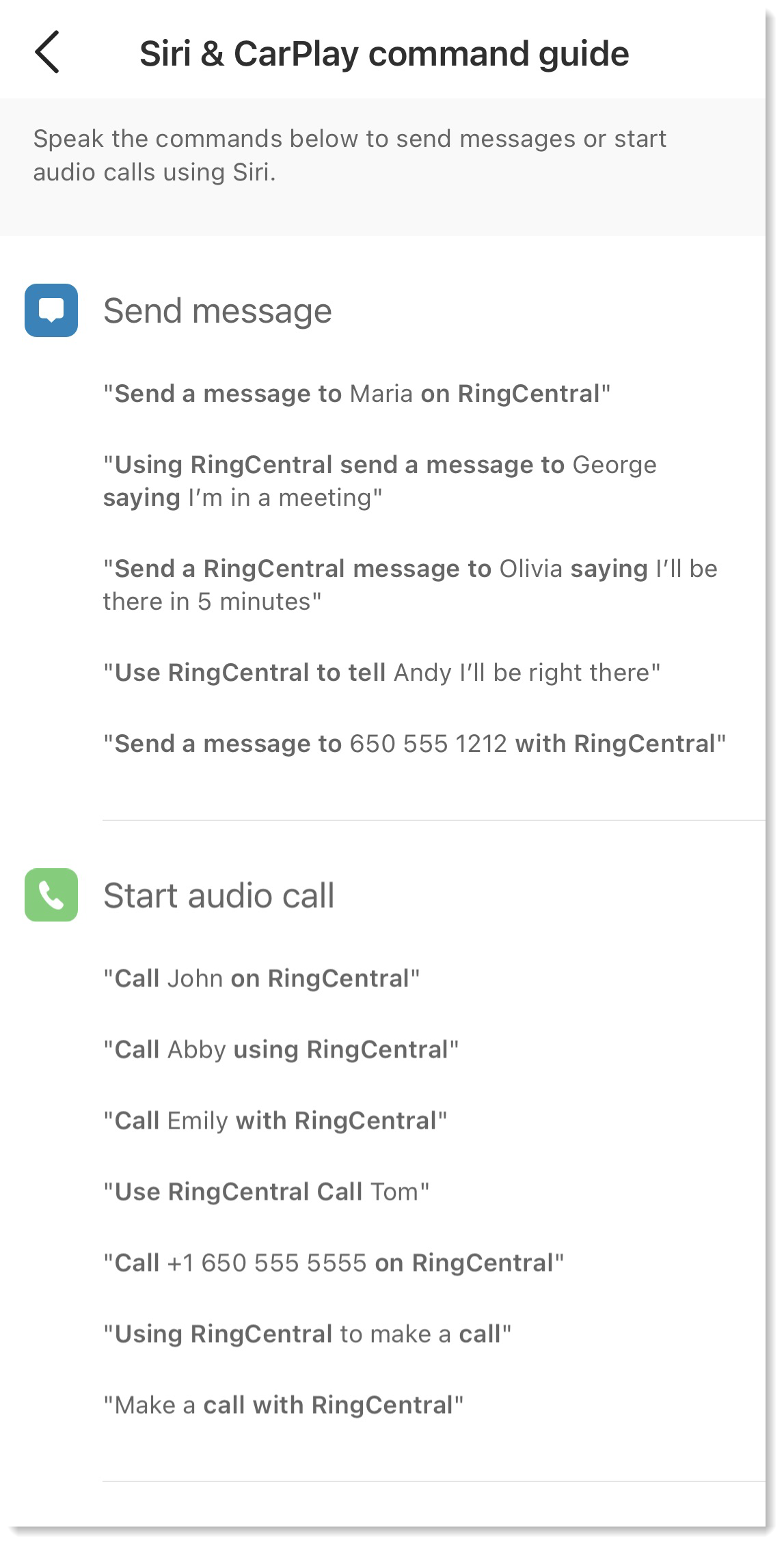
Task: Select the message command mentioning Olivia
Action: pyautogui.click(x=411, y=585)
